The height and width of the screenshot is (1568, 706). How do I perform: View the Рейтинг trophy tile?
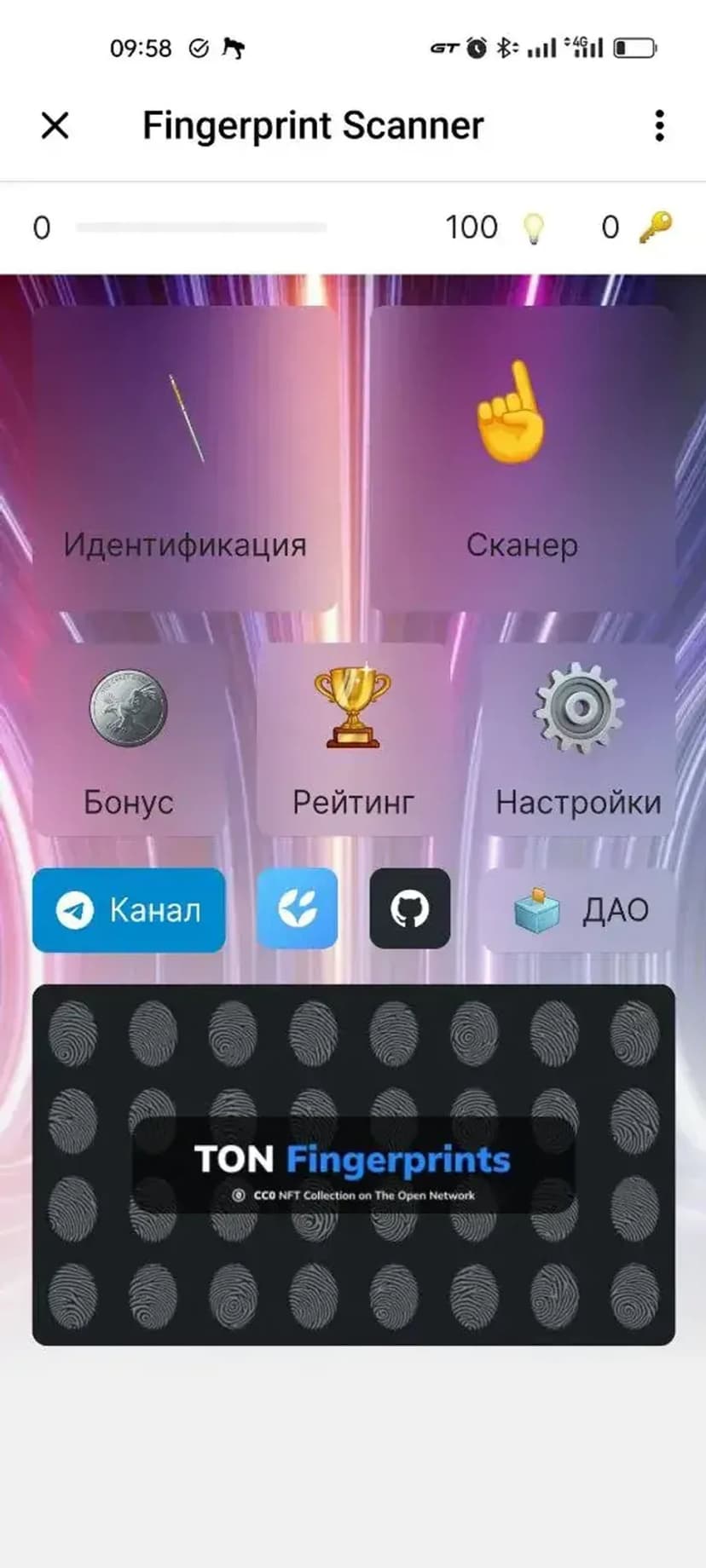tap(352, 740)
